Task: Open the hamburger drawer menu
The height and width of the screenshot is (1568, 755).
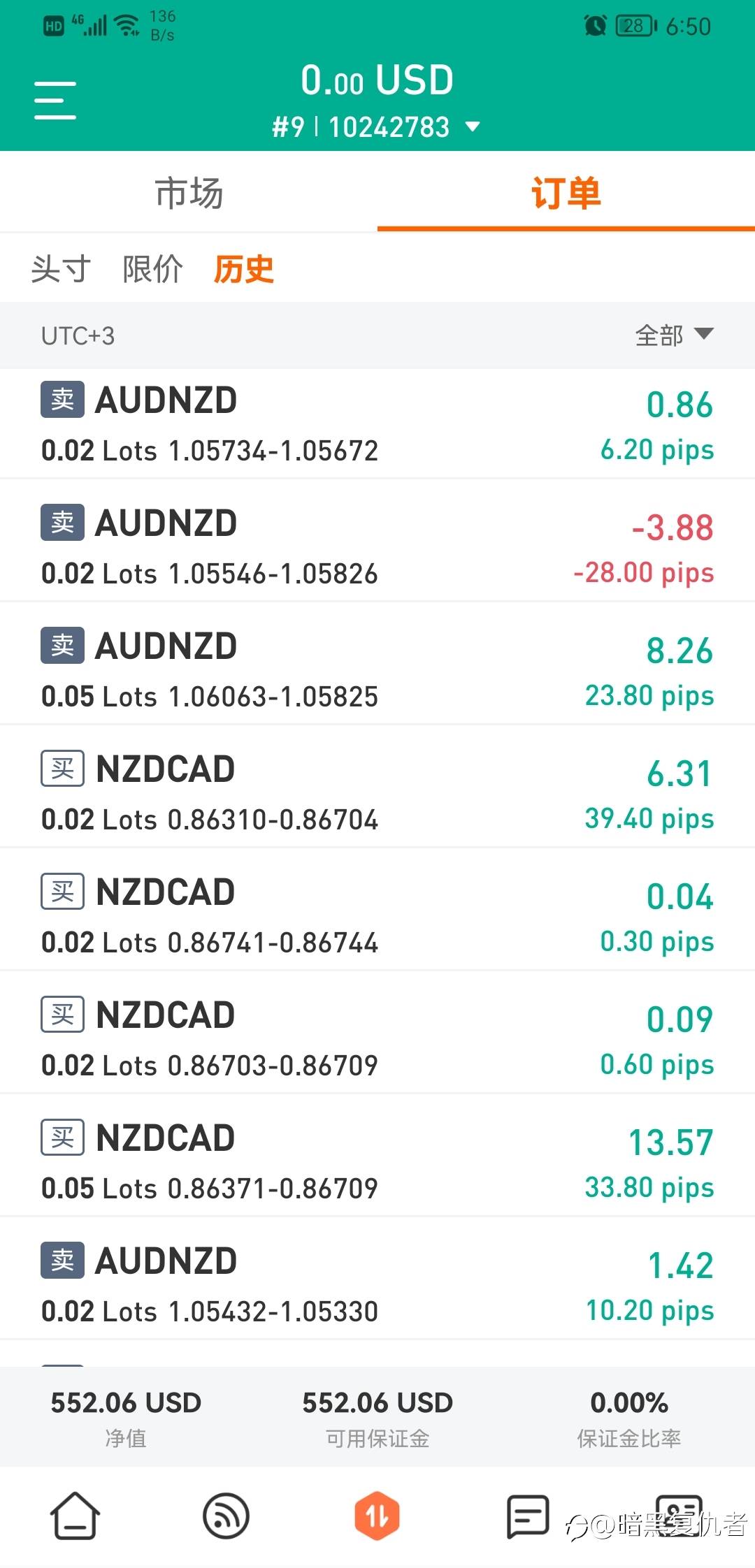Action: click(x=55, y=100)
